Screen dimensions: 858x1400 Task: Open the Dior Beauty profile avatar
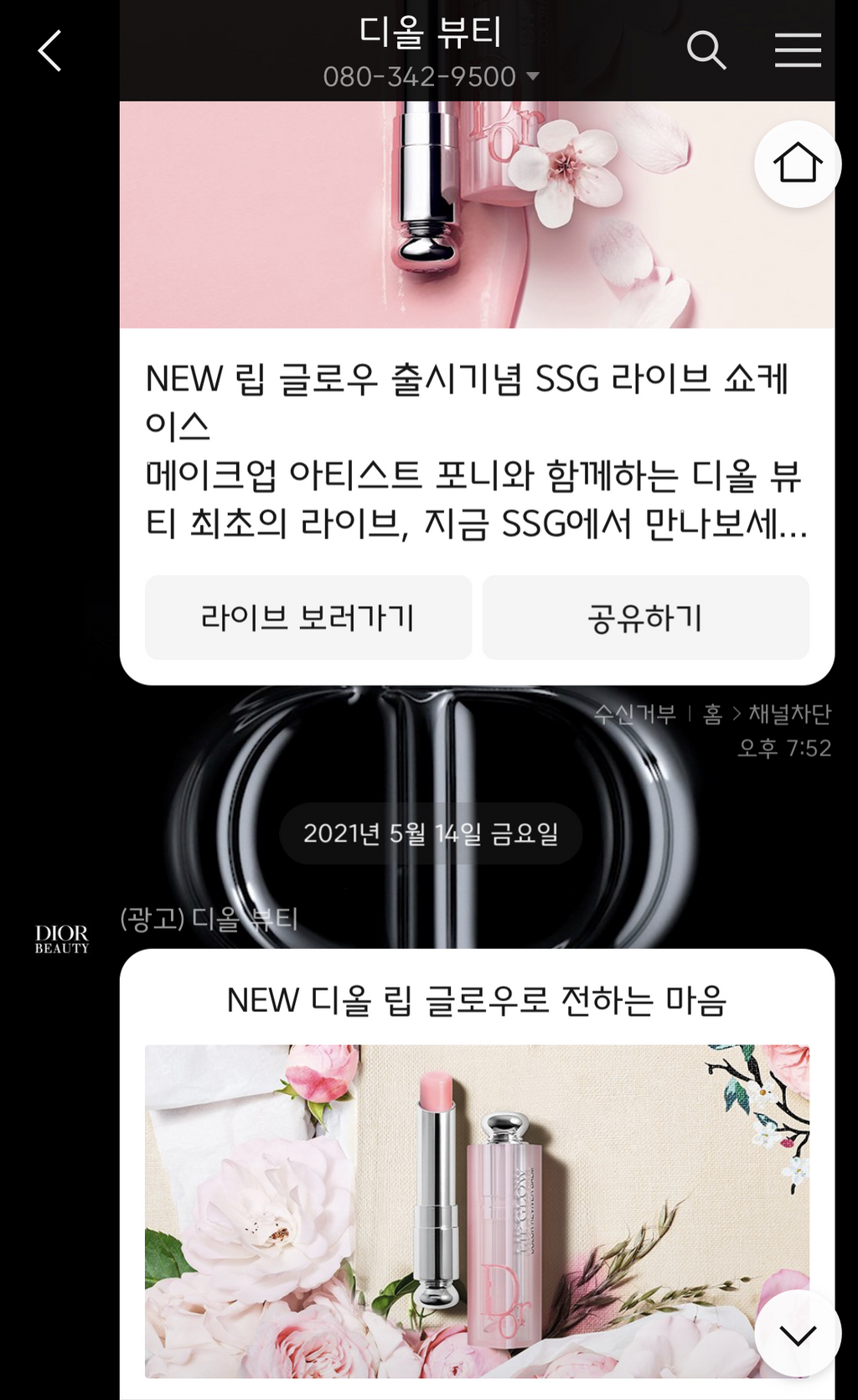click(x=61, y=939)
